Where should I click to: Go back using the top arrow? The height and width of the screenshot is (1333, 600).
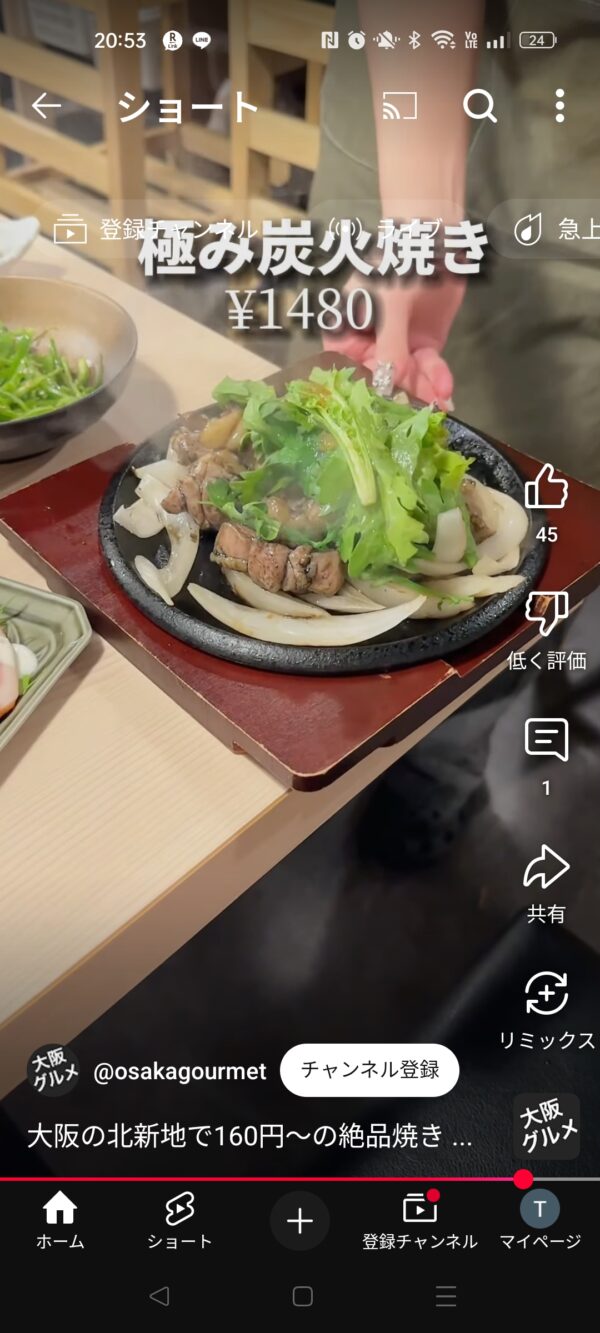(46, 106)
